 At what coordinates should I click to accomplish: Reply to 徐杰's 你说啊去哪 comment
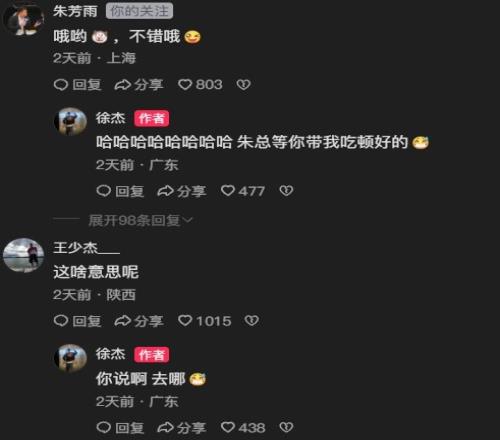120,428
